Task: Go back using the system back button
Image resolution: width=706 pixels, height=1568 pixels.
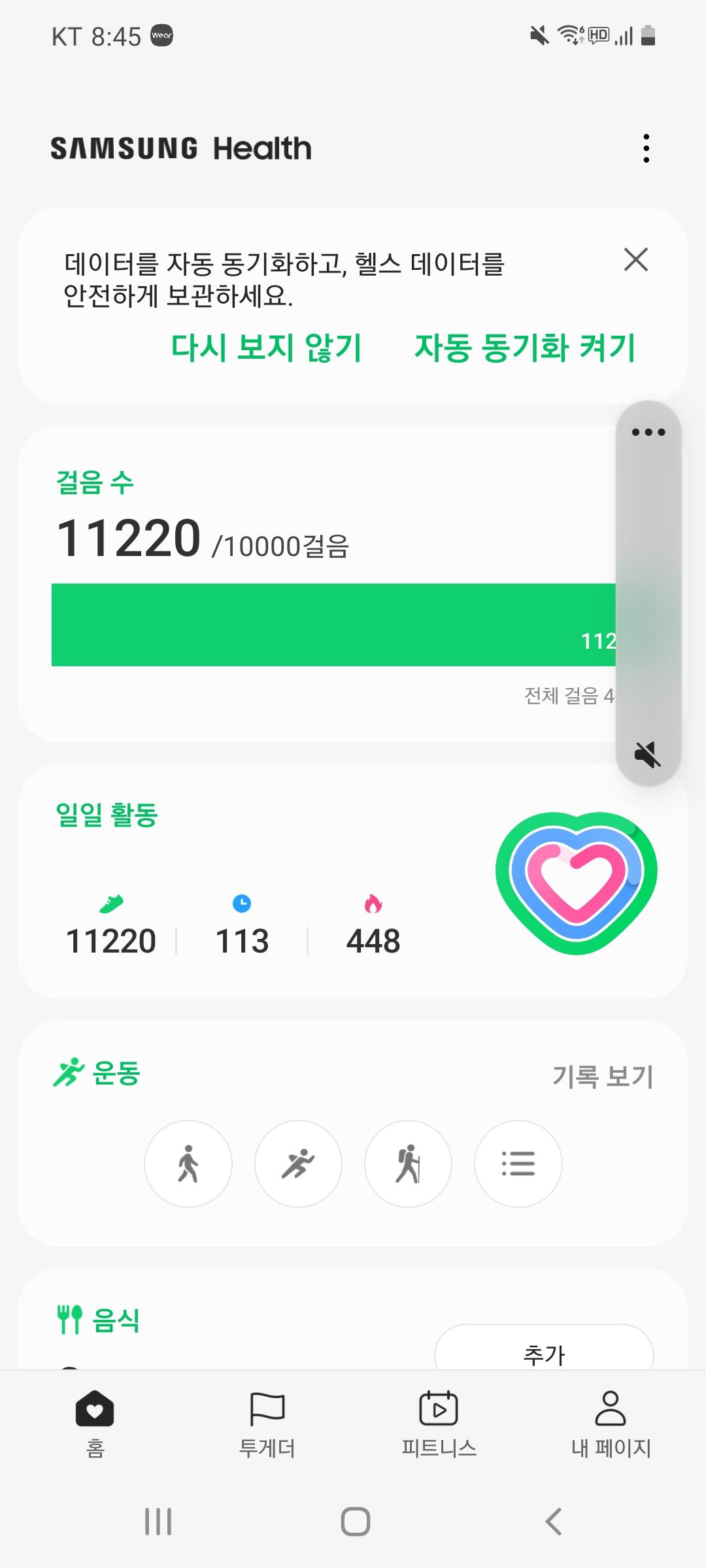Action: click(x=554, y=1522)
